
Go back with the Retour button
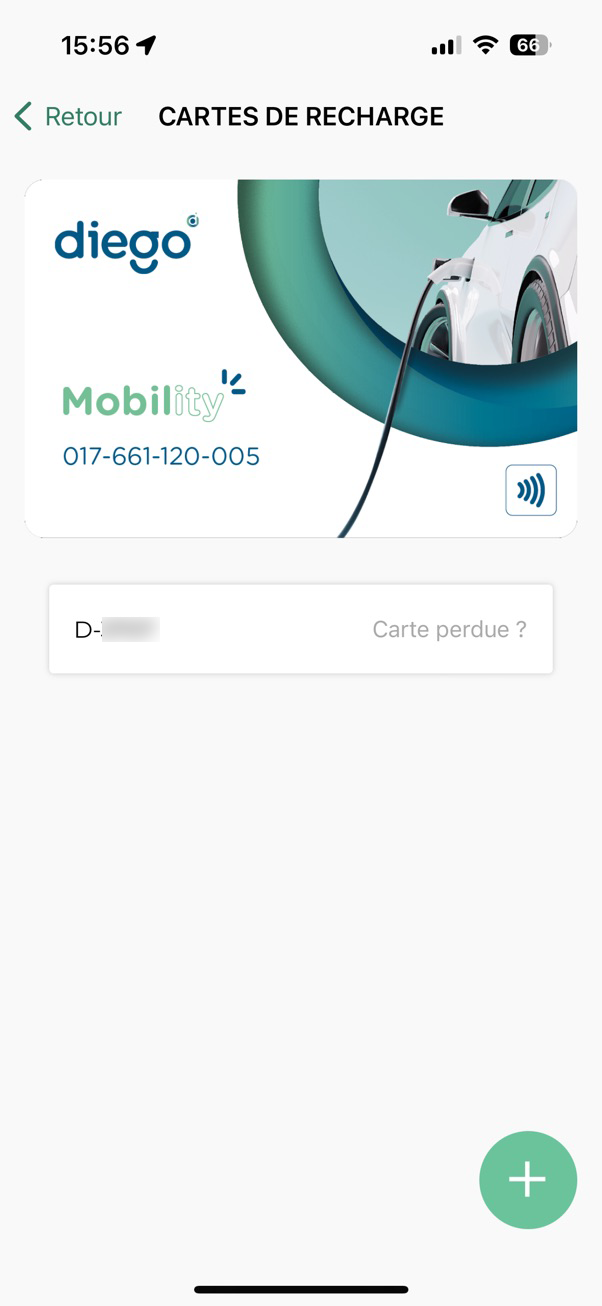tap(68, 117)
